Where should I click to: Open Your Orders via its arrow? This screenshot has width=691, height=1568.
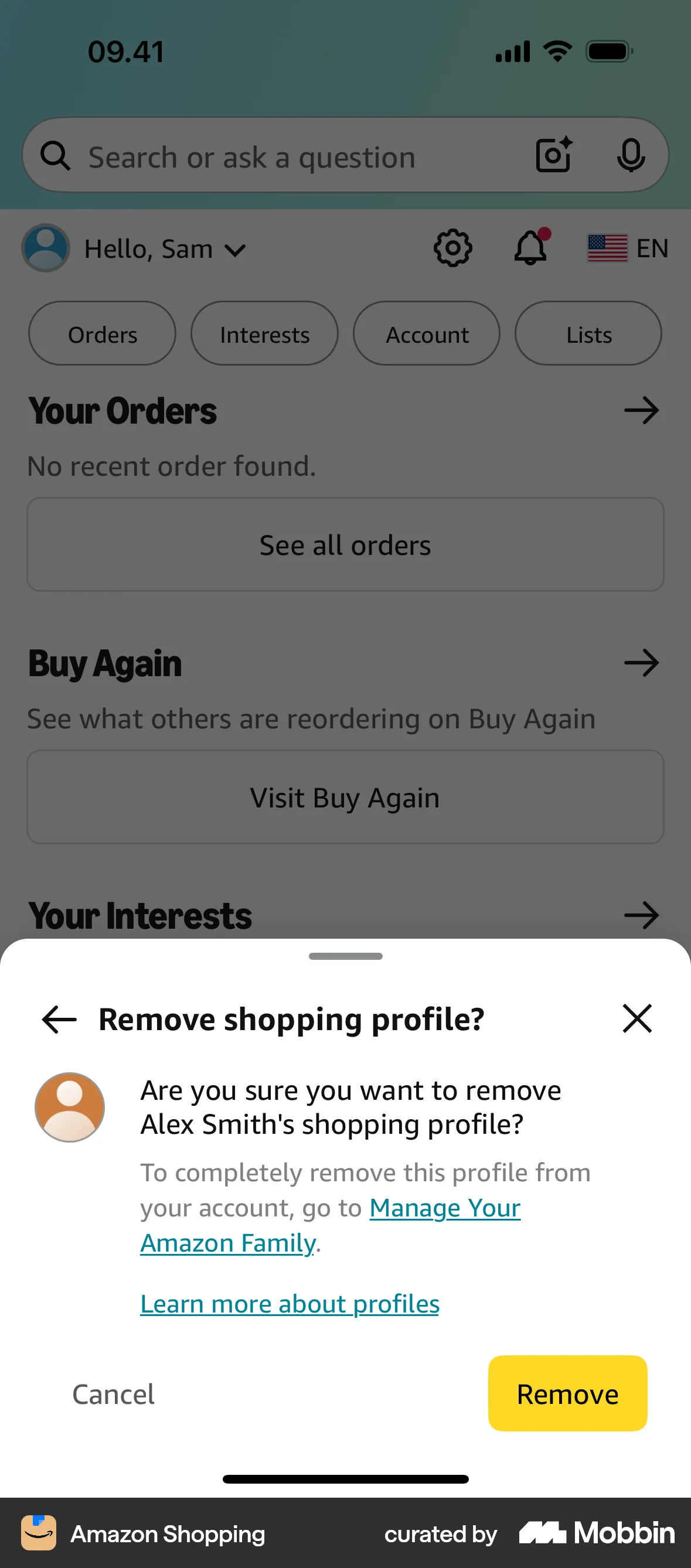point(642,410)
